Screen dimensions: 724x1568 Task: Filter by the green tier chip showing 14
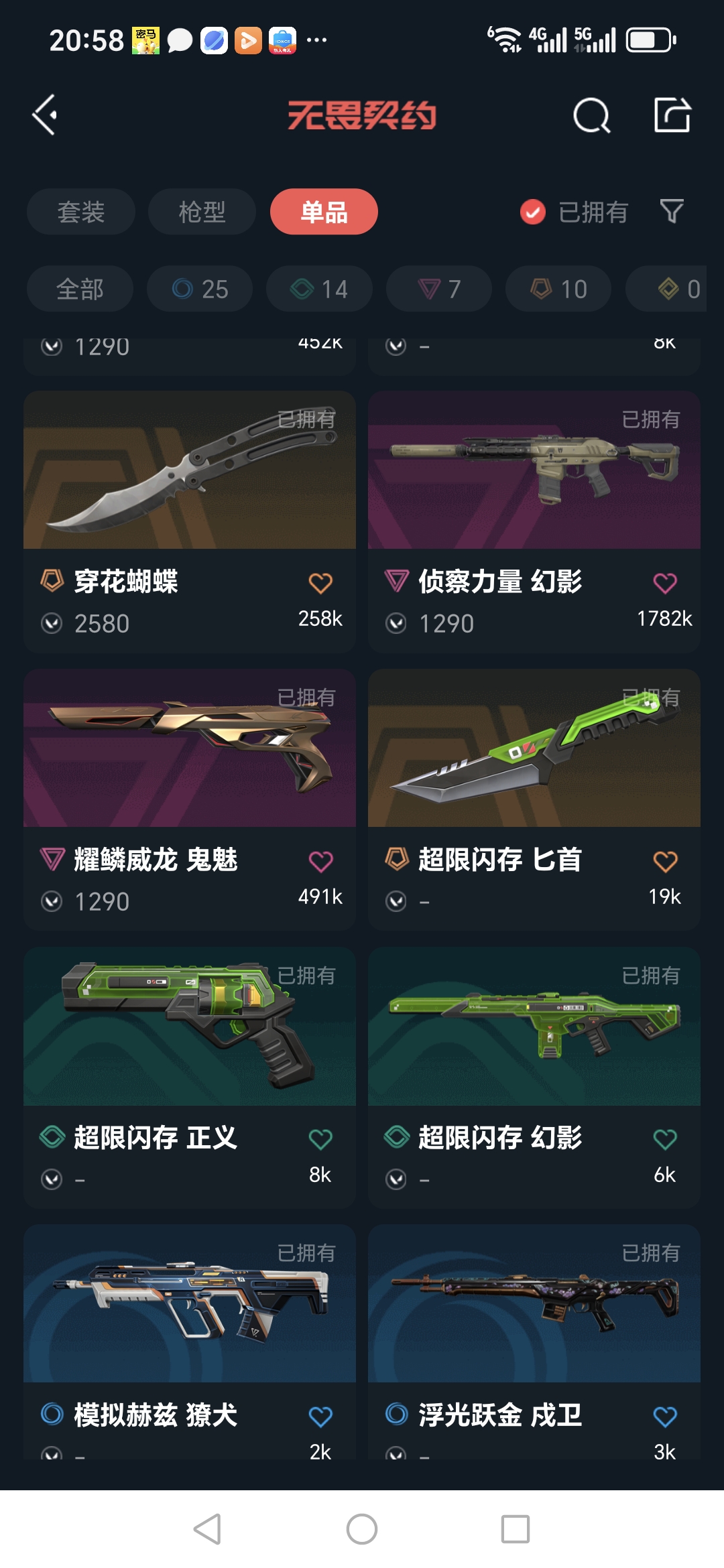pyautogui.click(x=319, y=289)
